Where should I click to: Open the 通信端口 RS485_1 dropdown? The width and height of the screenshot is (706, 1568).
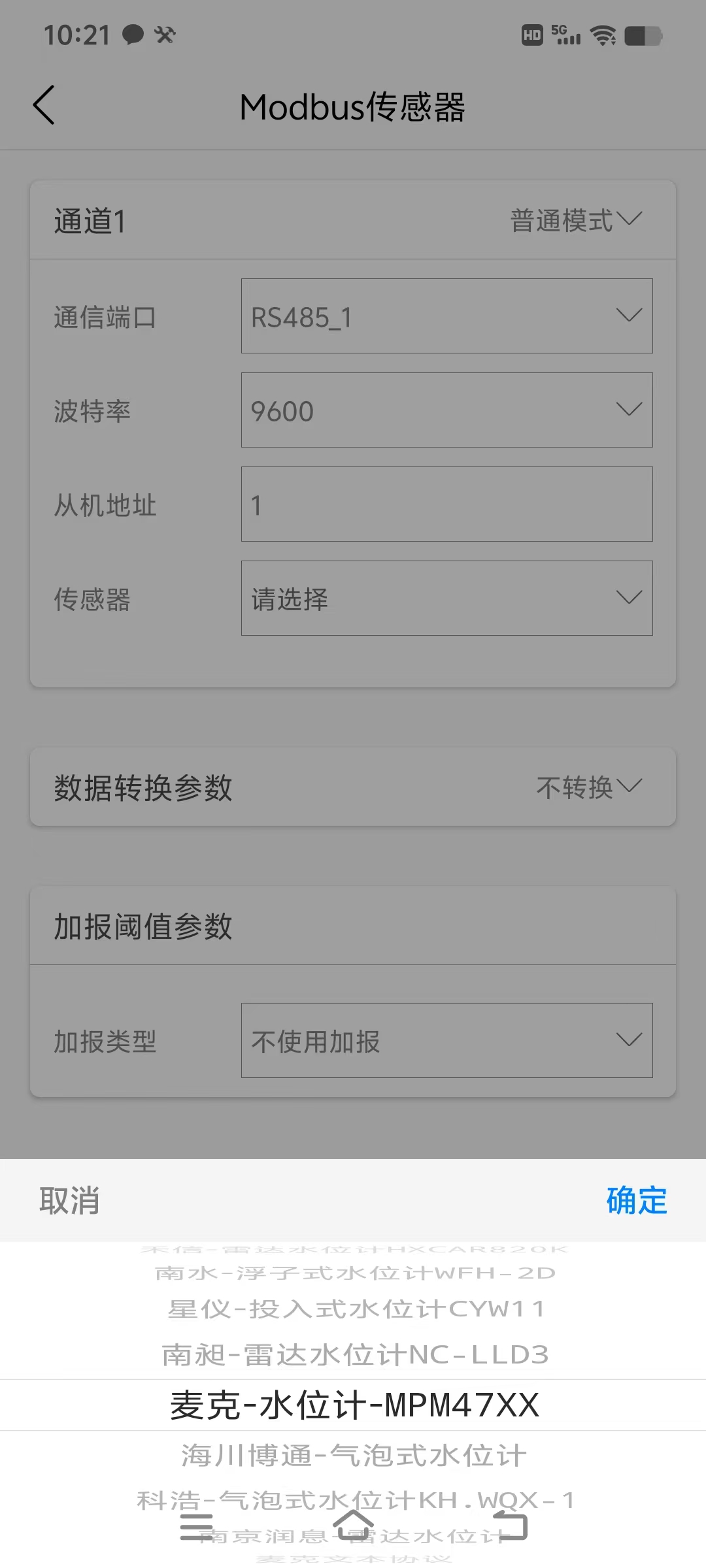pyautogui.click(x=447, y=316)
